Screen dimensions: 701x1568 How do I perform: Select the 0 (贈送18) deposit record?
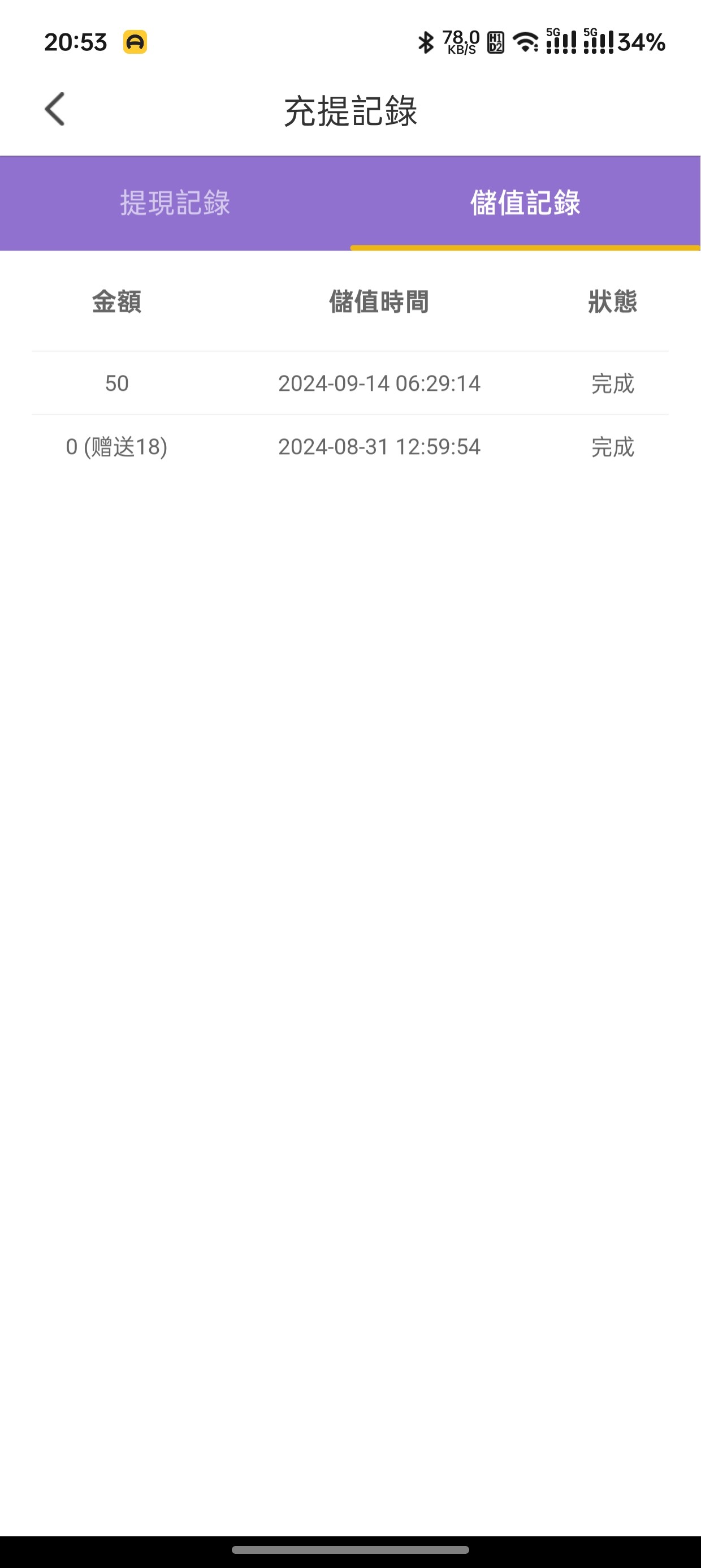(118, 447)
